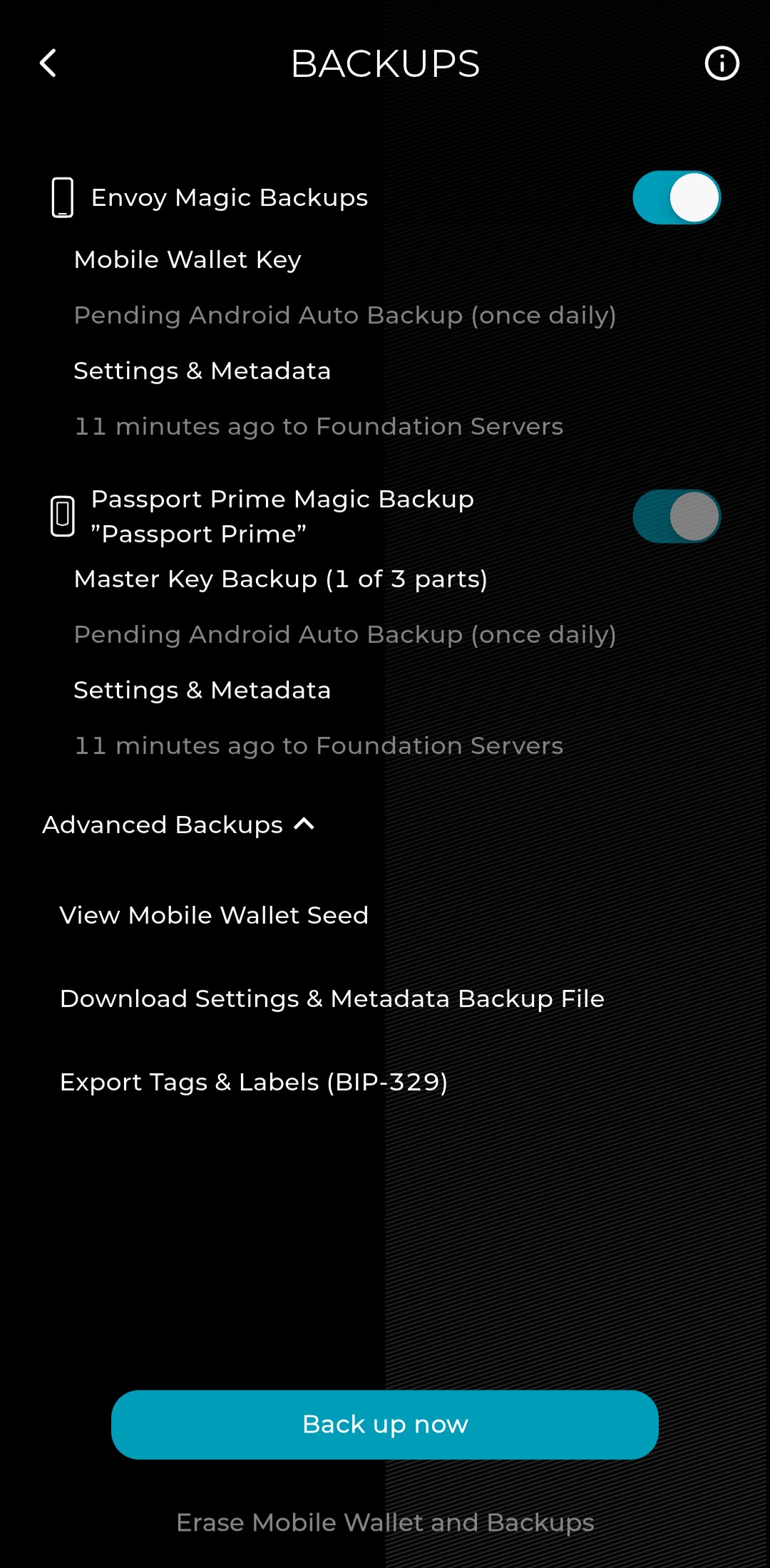
Task: Download Settings & Metadata Backup File
Action: point(332,999)
